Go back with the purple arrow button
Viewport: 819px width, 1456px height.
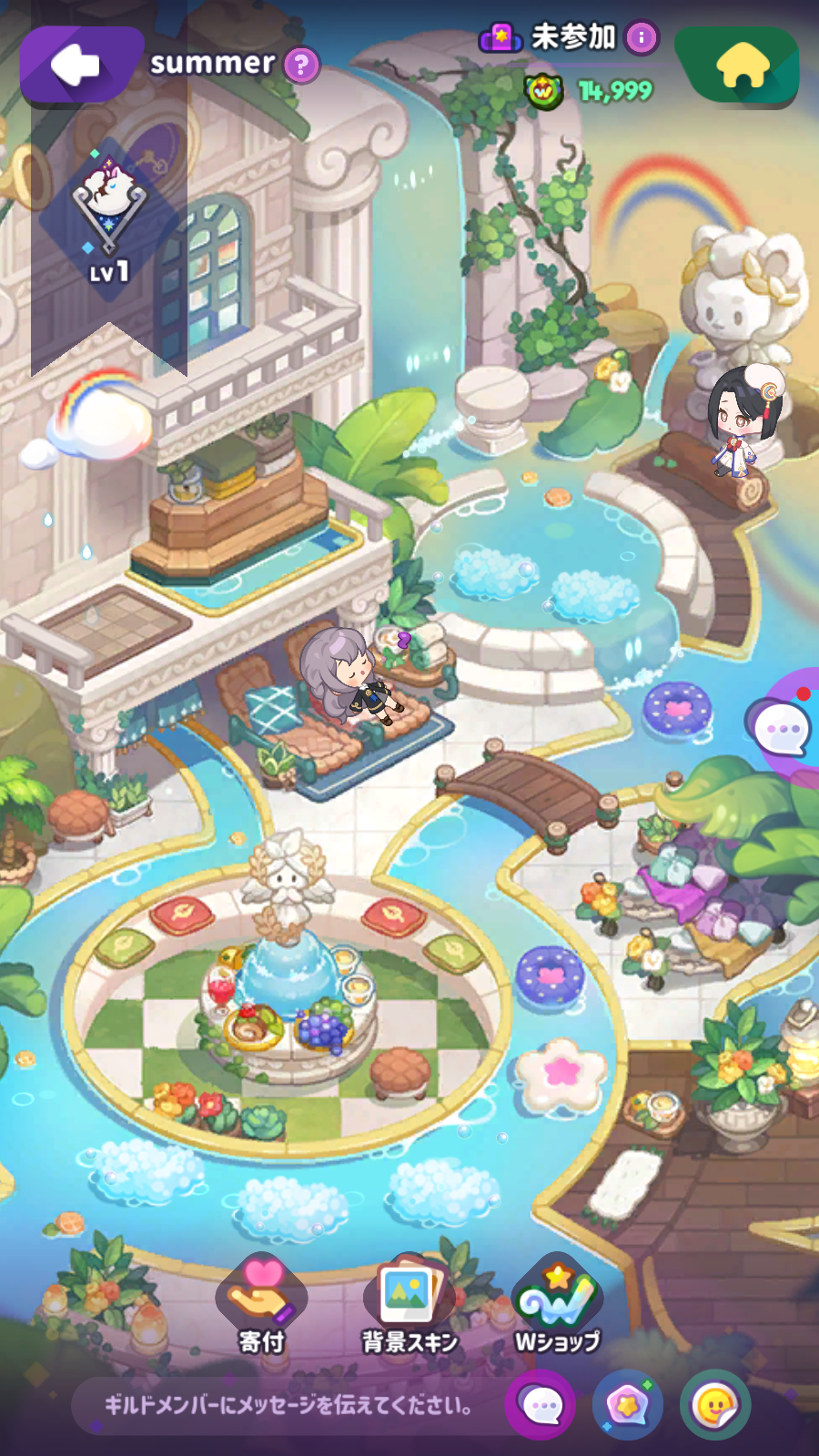tap(80, 65)
